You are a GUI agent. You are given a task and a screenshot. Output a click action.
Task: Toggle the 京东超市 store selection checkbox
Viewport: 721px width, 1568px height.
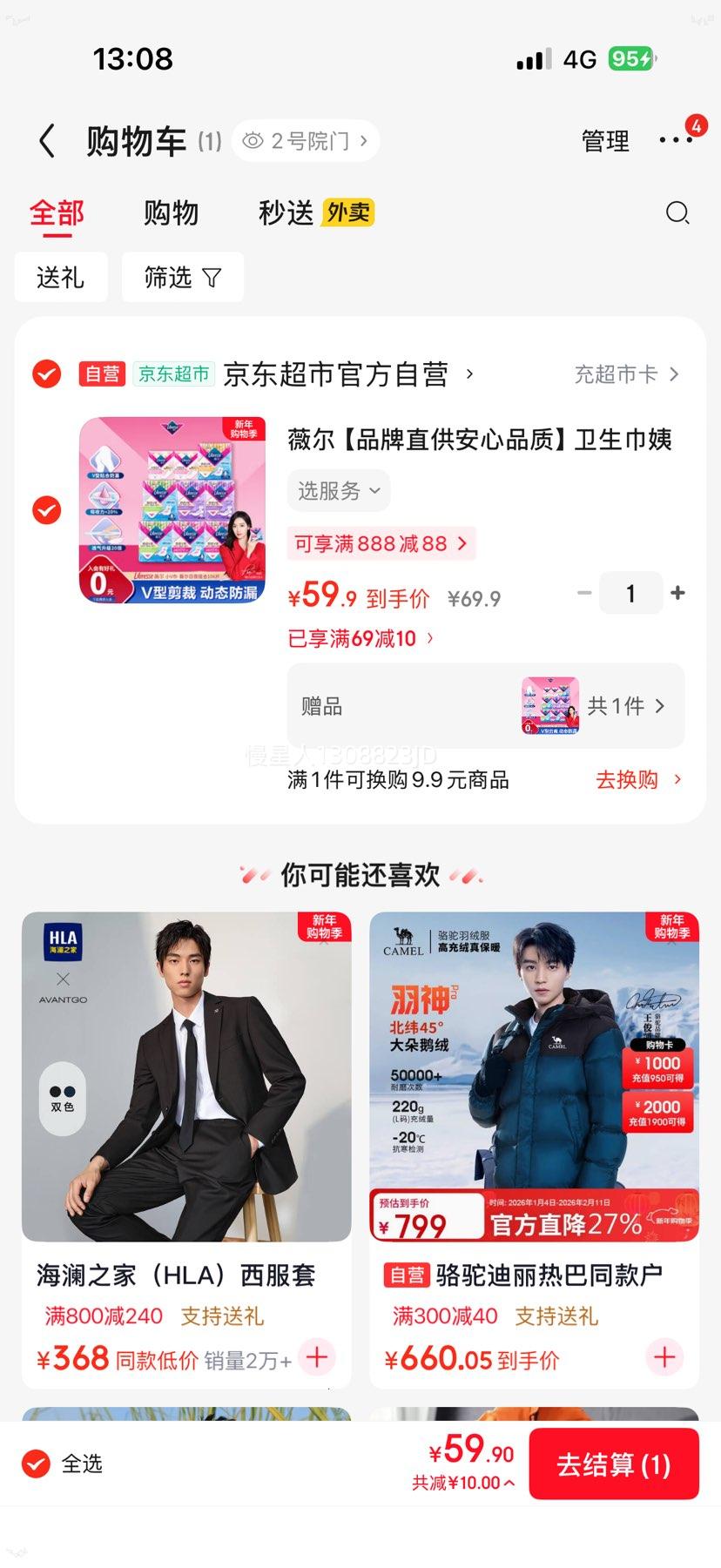click(x=46, y=374)
